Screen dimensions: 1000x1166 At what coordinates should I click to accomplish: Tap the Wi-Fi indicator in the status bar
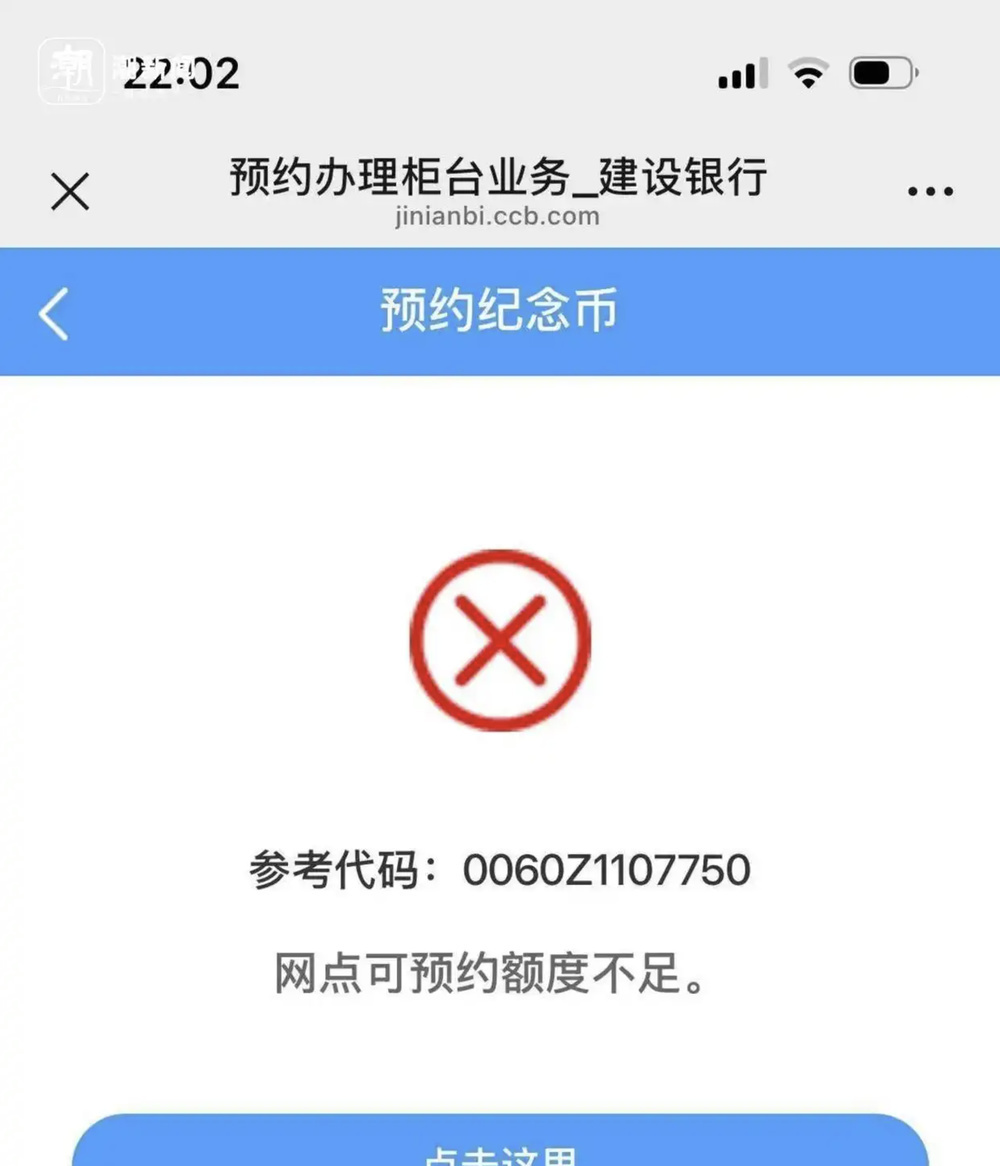(807, 71)
